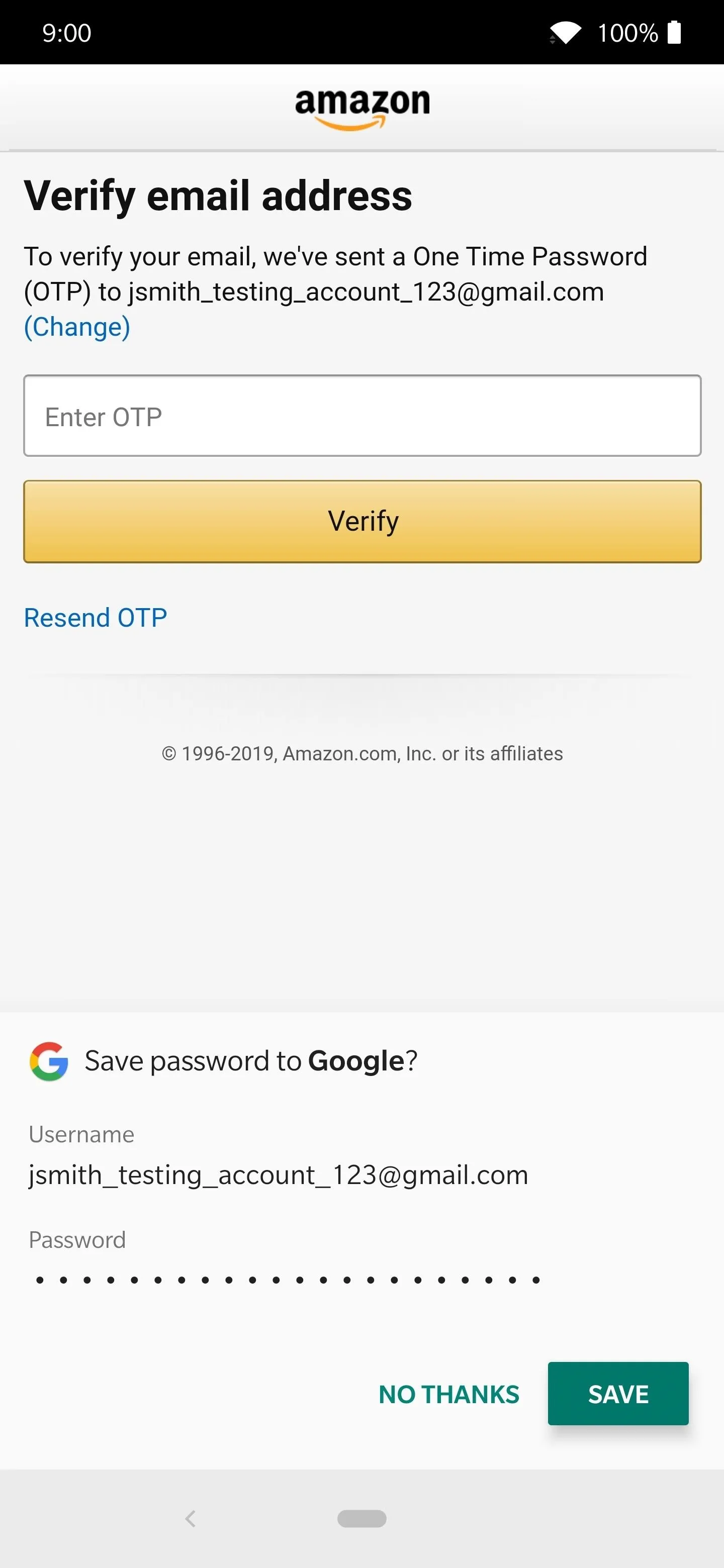Tap the (Change) email link

click(77, 327)
